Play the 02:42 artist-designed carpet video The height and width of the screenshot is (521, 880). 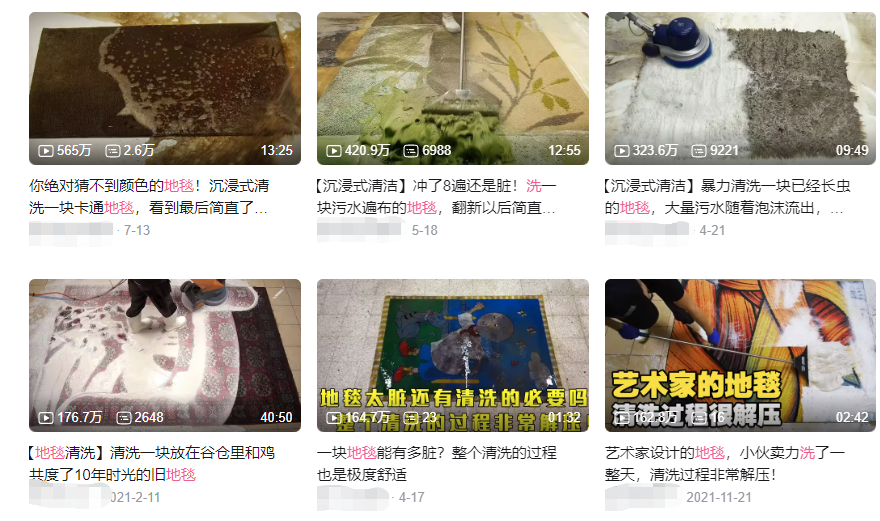[740, 355]
